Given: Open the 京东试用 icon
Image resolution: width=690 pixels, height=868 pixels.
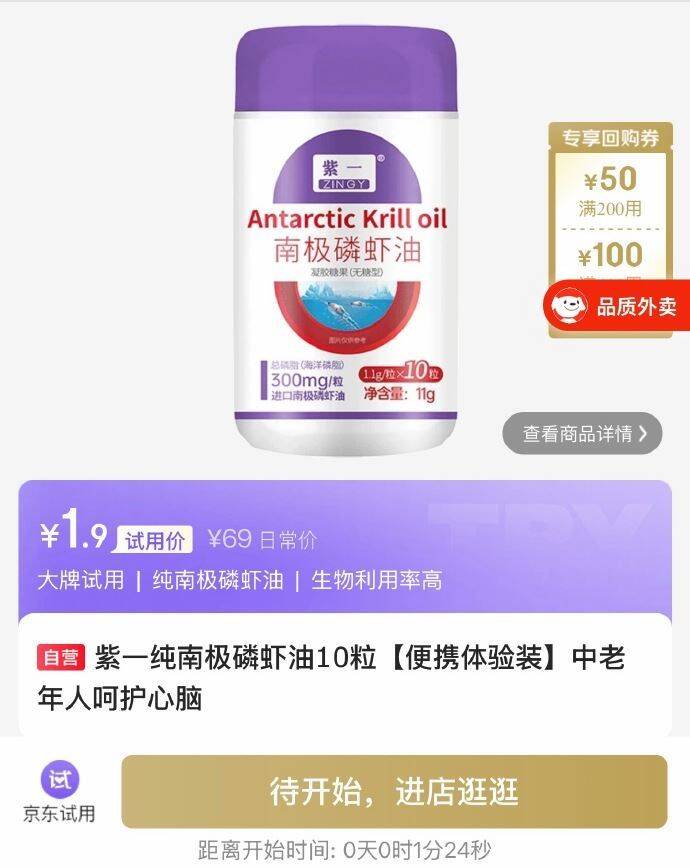Looking at the screenshot, I should 60,792.
